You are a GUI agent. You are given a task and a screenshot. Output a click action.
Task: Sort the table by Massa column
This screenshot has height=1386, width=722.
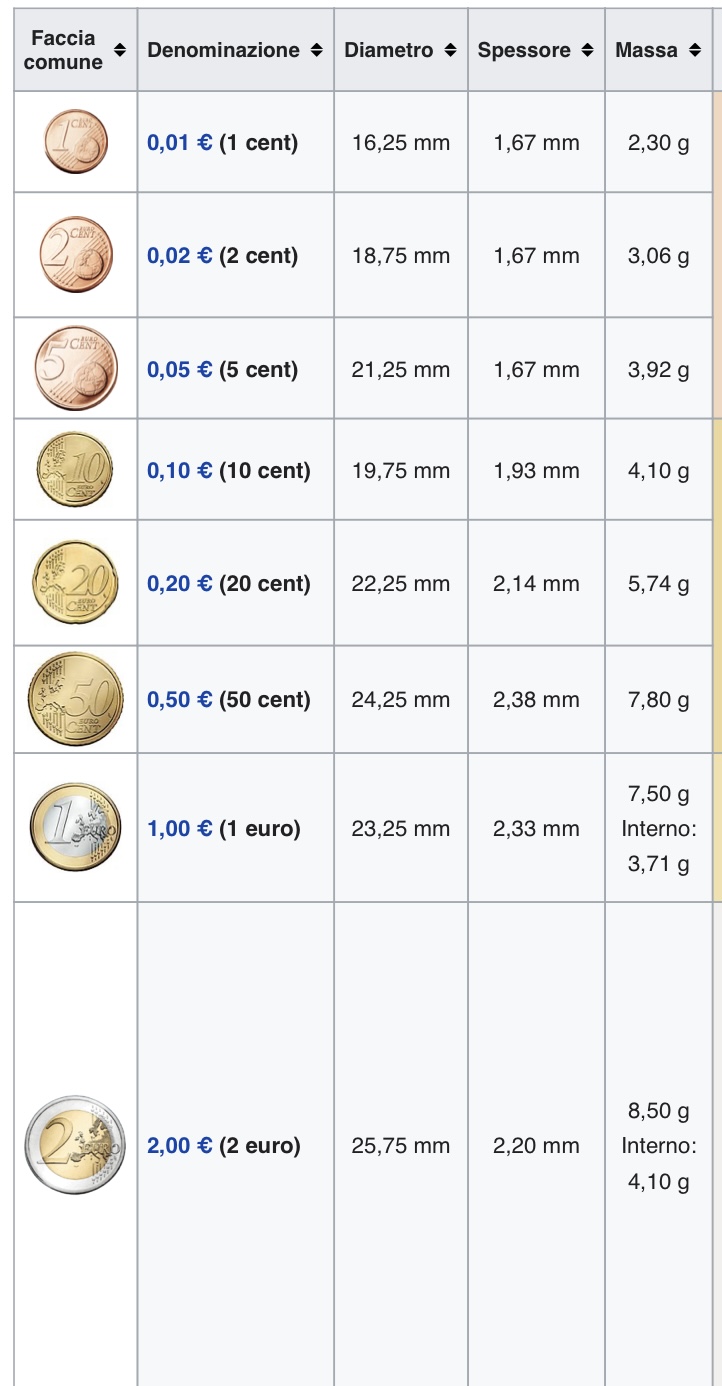click(x=658, y=50)
